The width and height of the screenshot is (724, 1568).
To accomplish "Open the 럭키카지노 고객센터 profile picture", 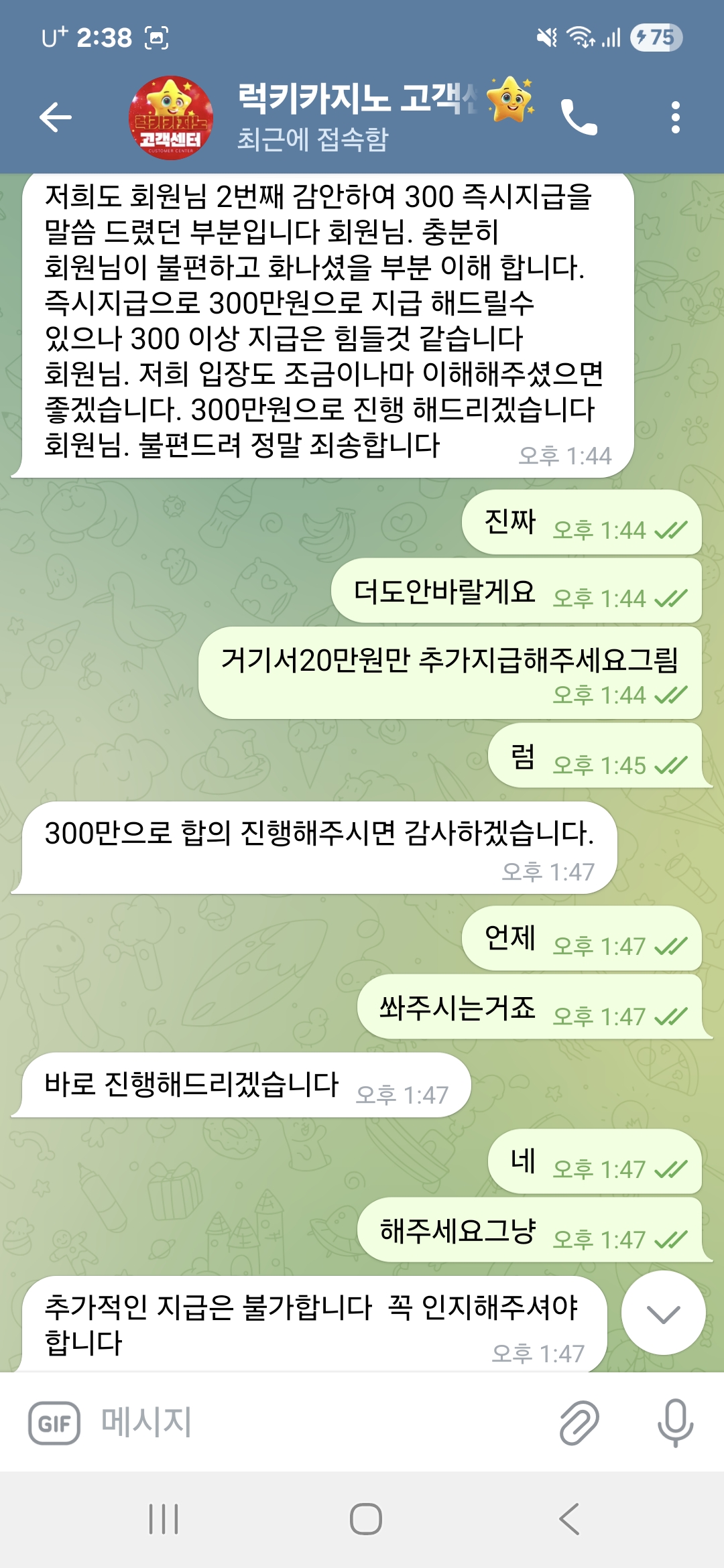I will 171,118.
